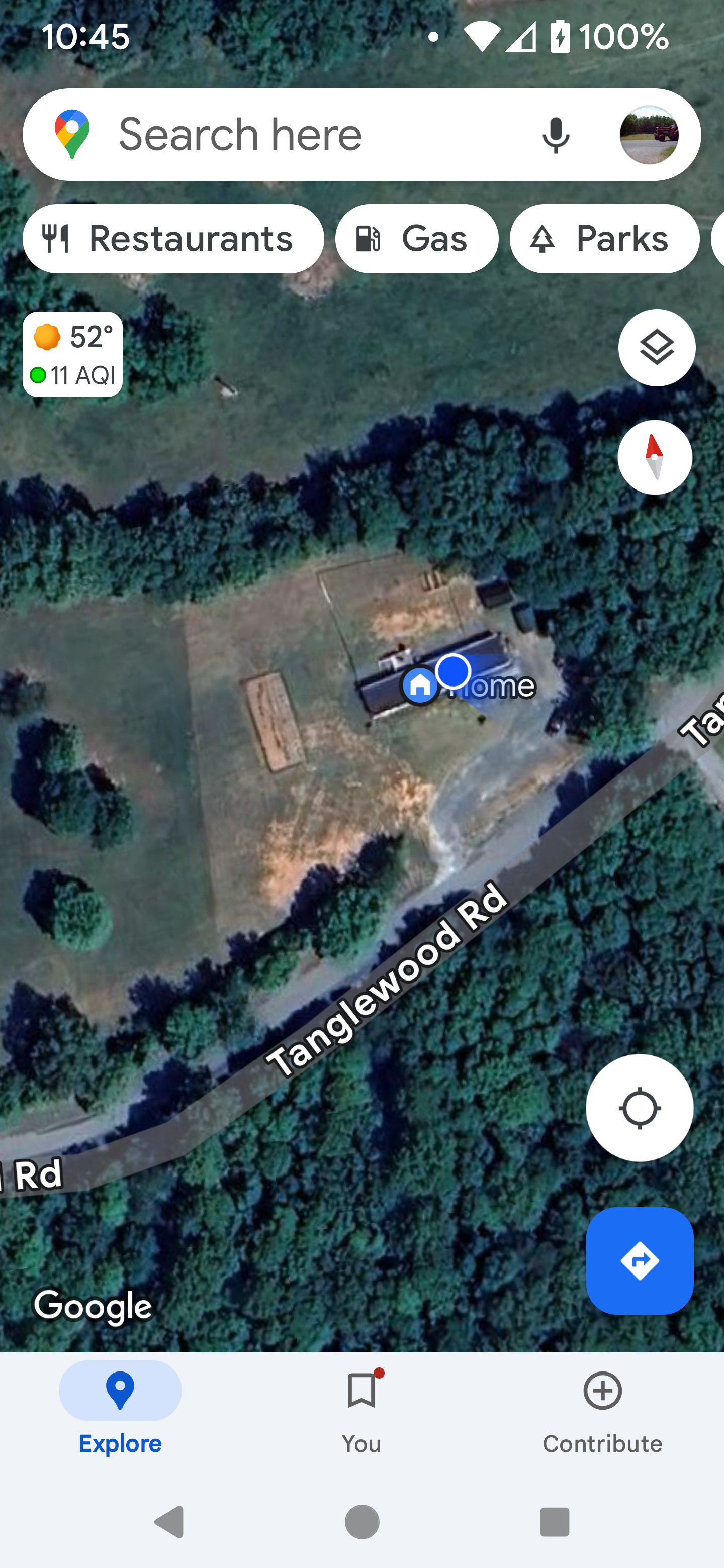
Task: Open directions with the blue button
Action: tap(640, 1260)
